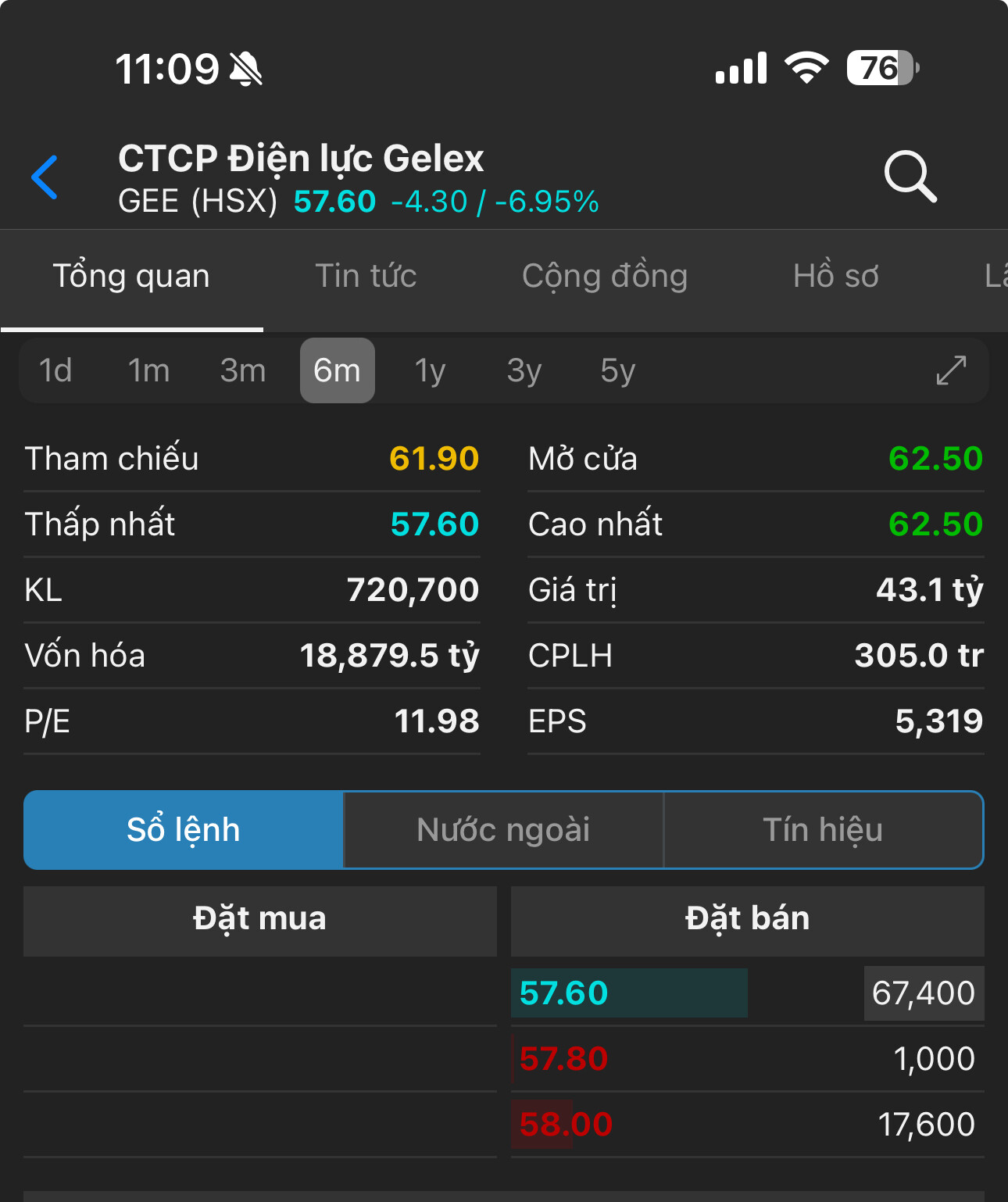
Task: Show the 1y chart range
Action: tap(430, 370)
